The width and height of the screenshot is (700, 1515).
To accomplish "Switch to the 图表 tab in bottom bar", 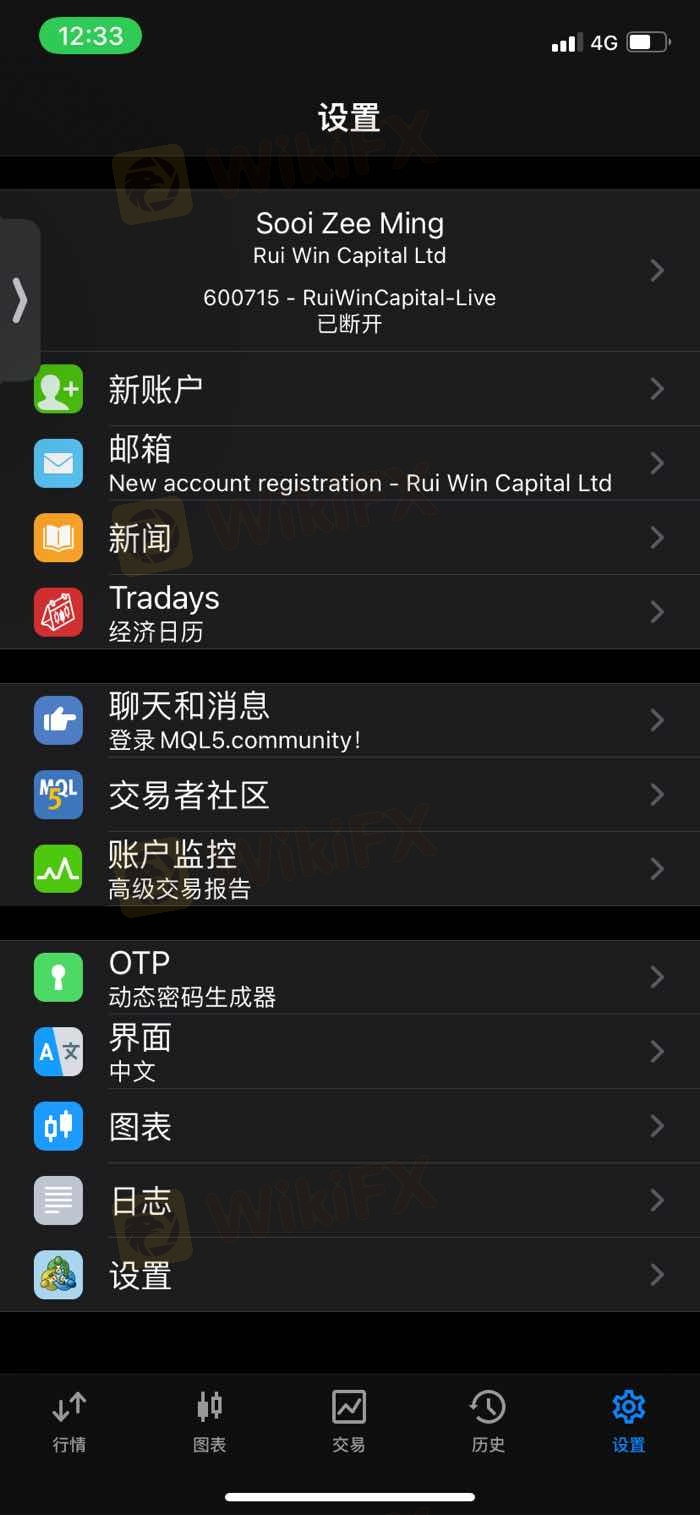I will coord(209,1421).
